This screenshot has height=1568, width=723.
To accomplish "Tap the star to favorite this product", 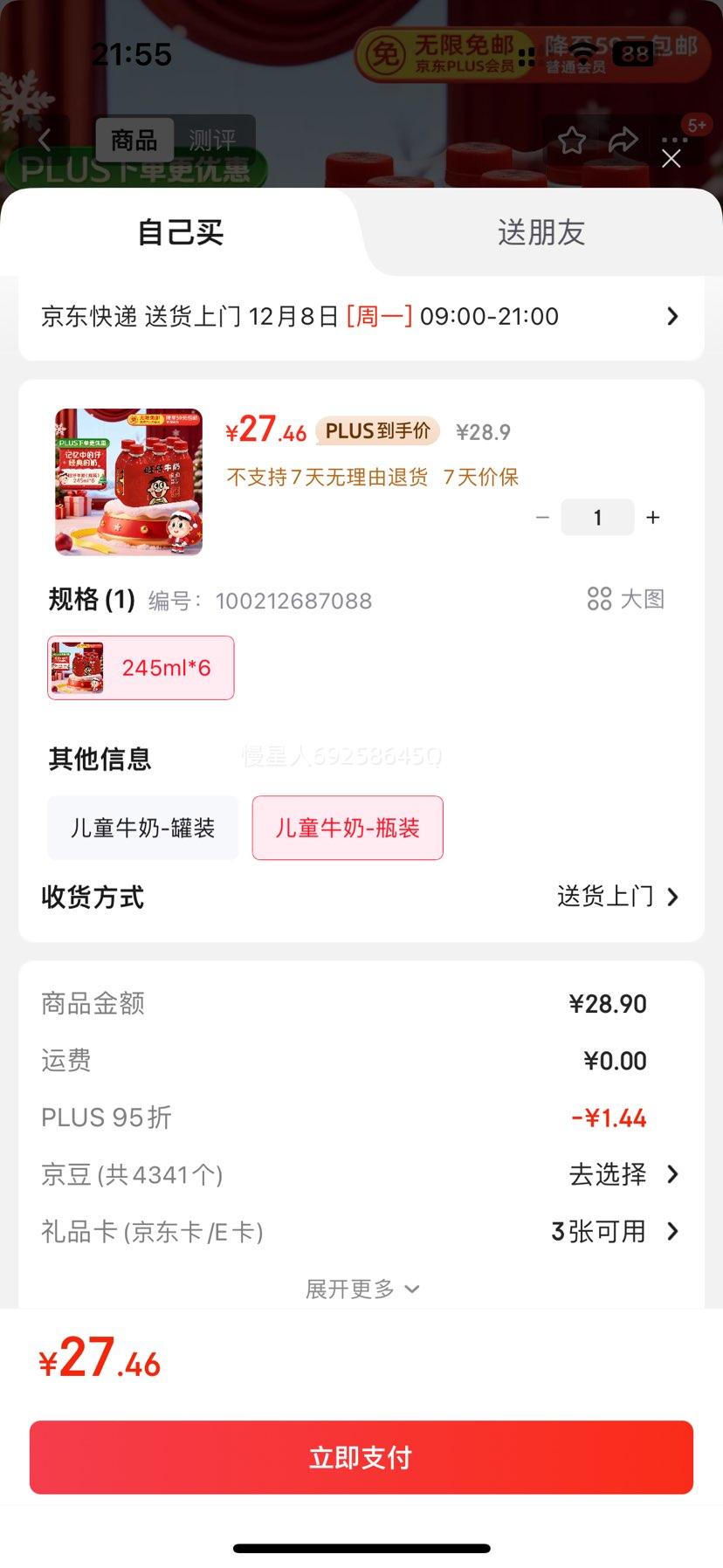I will pos(572,140).
